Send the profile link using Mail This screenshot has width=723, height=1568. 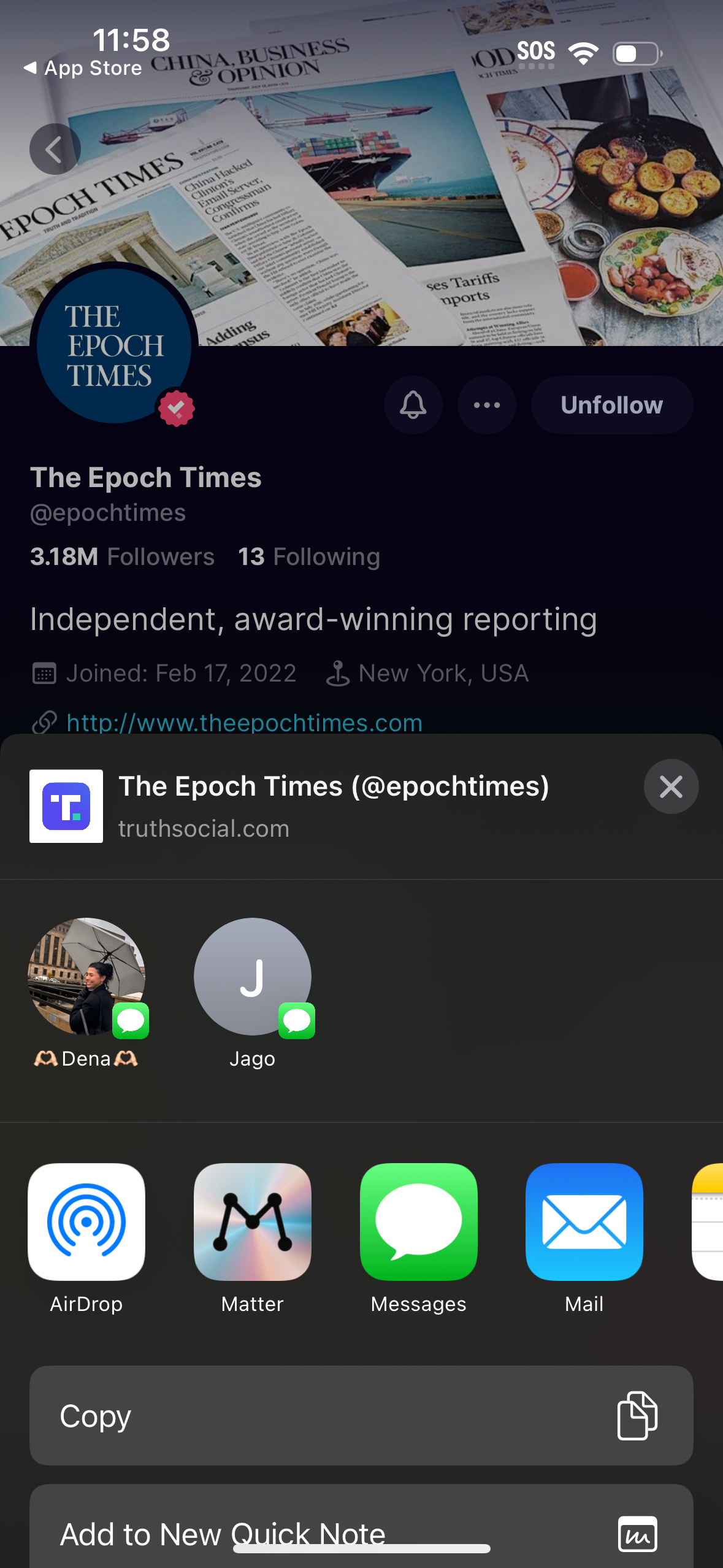(584, 1222)
